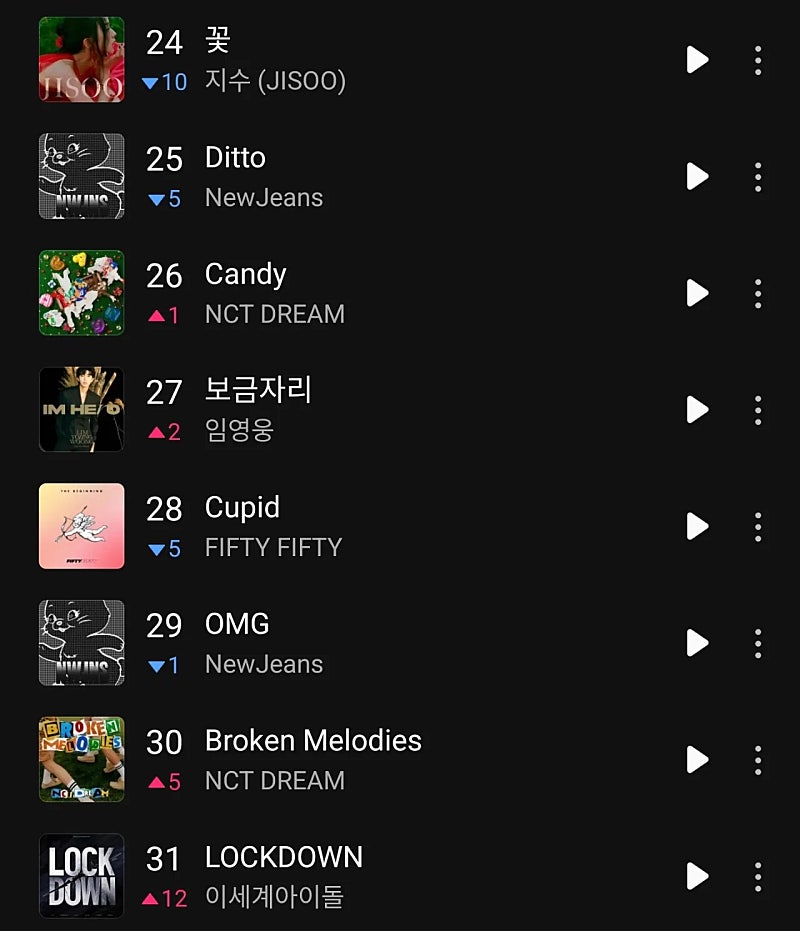800x931 pixels.
Task: Open more options for Ditto
Action: pyautogui.click(x=758, y=177)
